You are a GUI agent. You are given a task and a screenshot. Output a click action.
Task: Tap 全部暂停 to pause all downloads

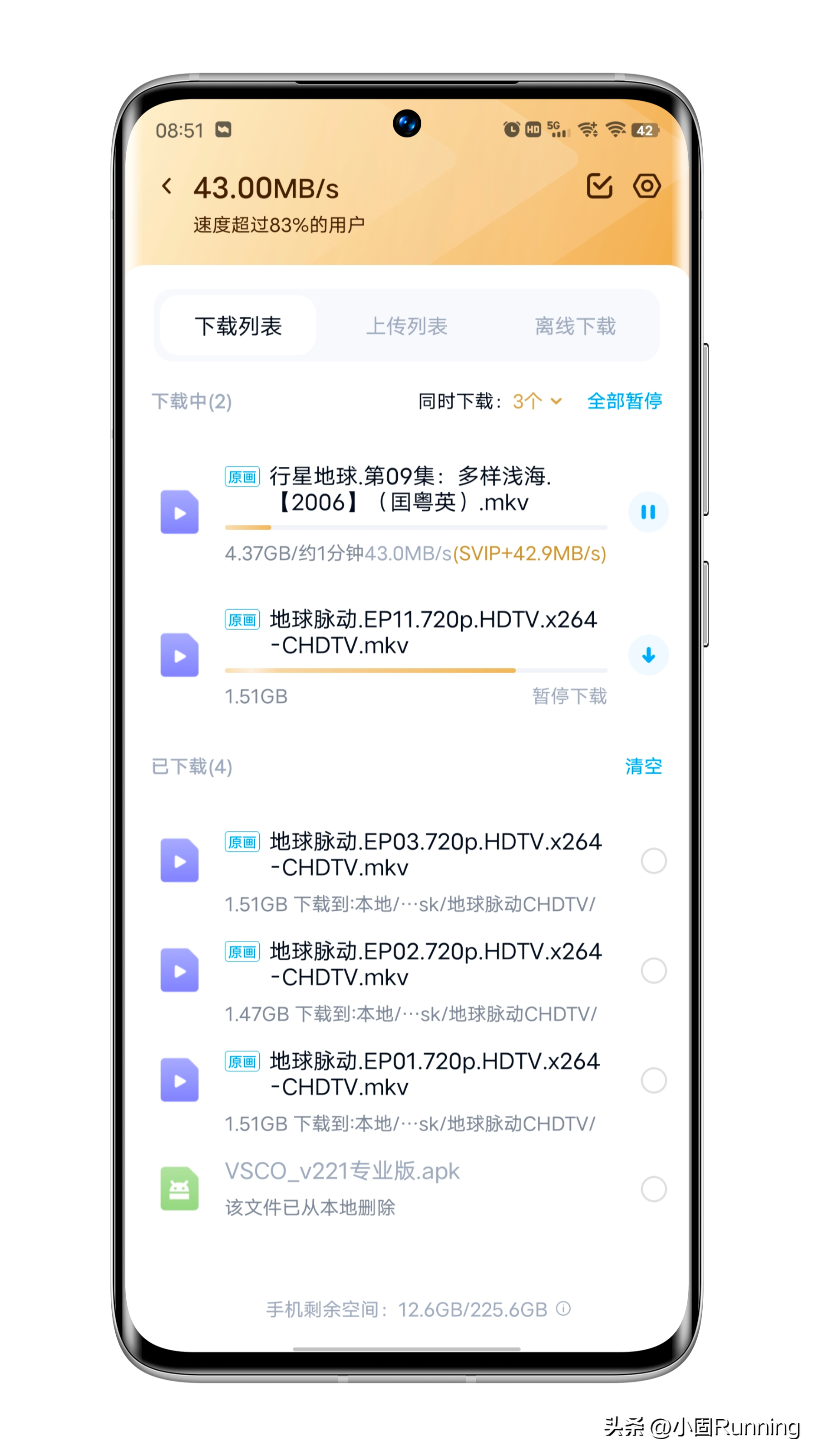tap(625, 401)
